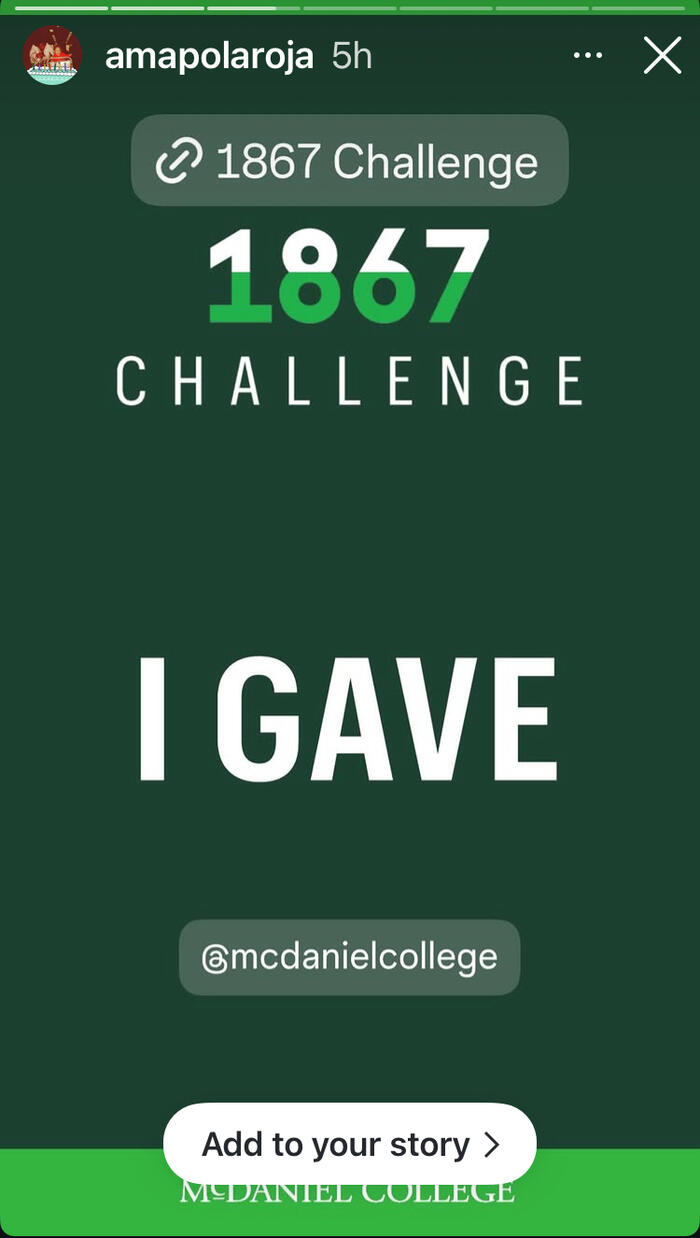700x1238 pixels.
Task: Close the story viewer
Action: point(662,56)
